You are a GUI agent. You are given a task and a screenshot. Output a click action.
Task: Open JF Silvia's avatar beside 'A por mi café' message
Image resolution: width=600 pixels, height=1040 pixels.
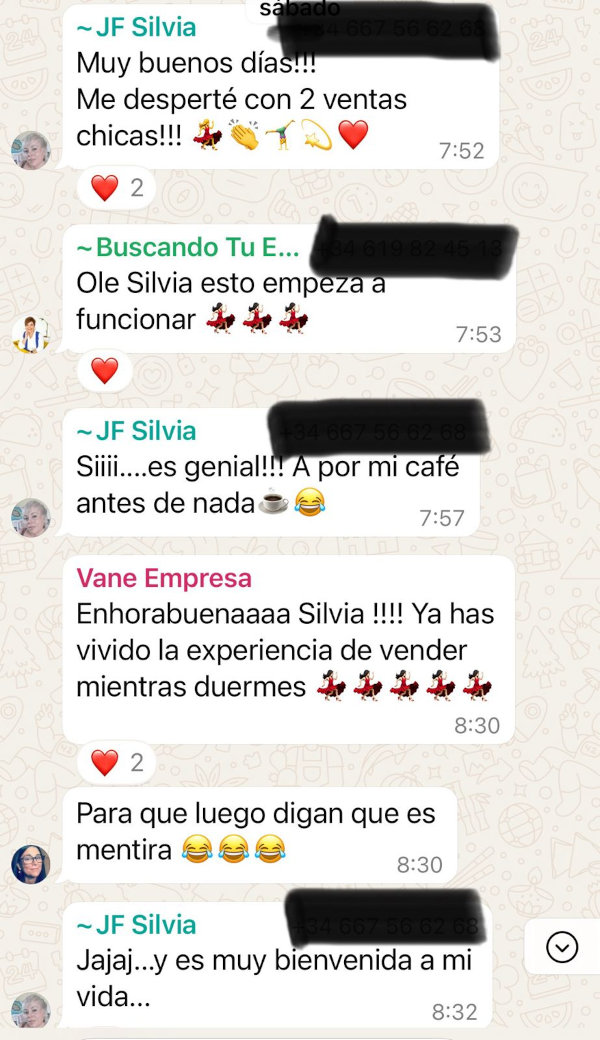point(31,517)
